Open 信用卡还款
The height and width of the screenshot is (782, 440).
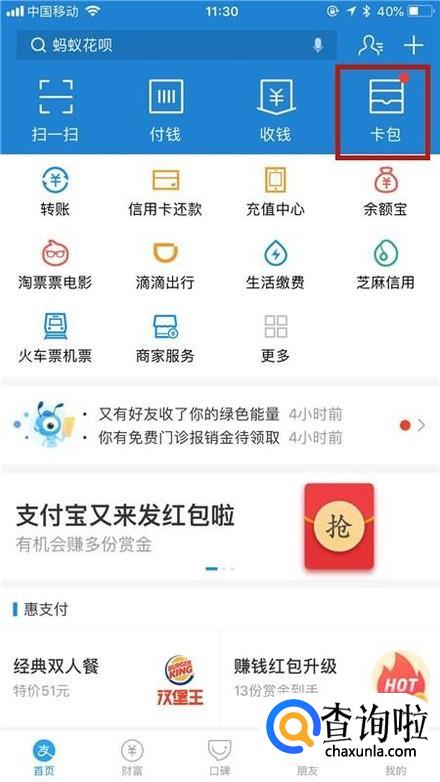(x=165, y=192)
